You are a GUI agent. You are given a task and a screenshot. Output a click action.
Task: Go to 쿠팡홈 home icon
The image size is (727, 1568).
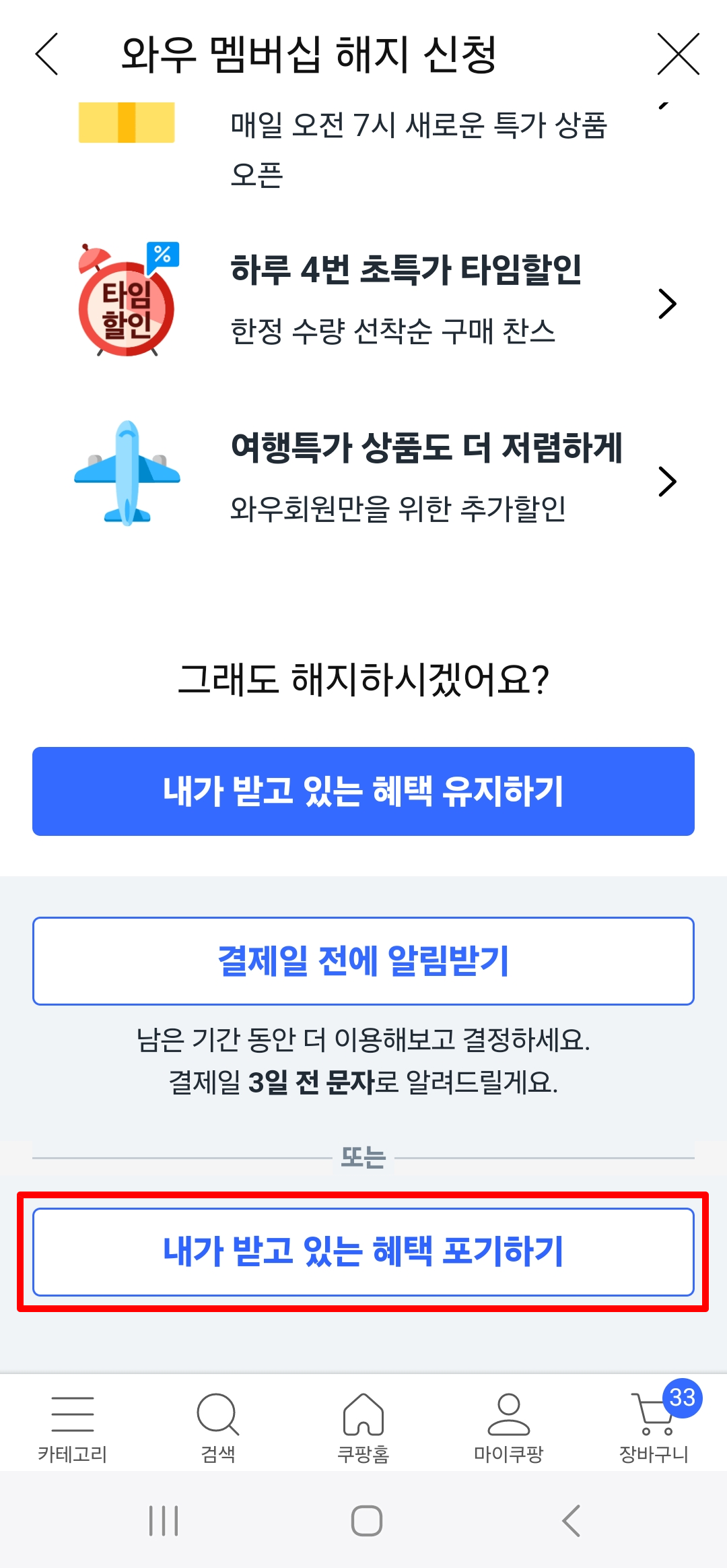[363, 1414]
